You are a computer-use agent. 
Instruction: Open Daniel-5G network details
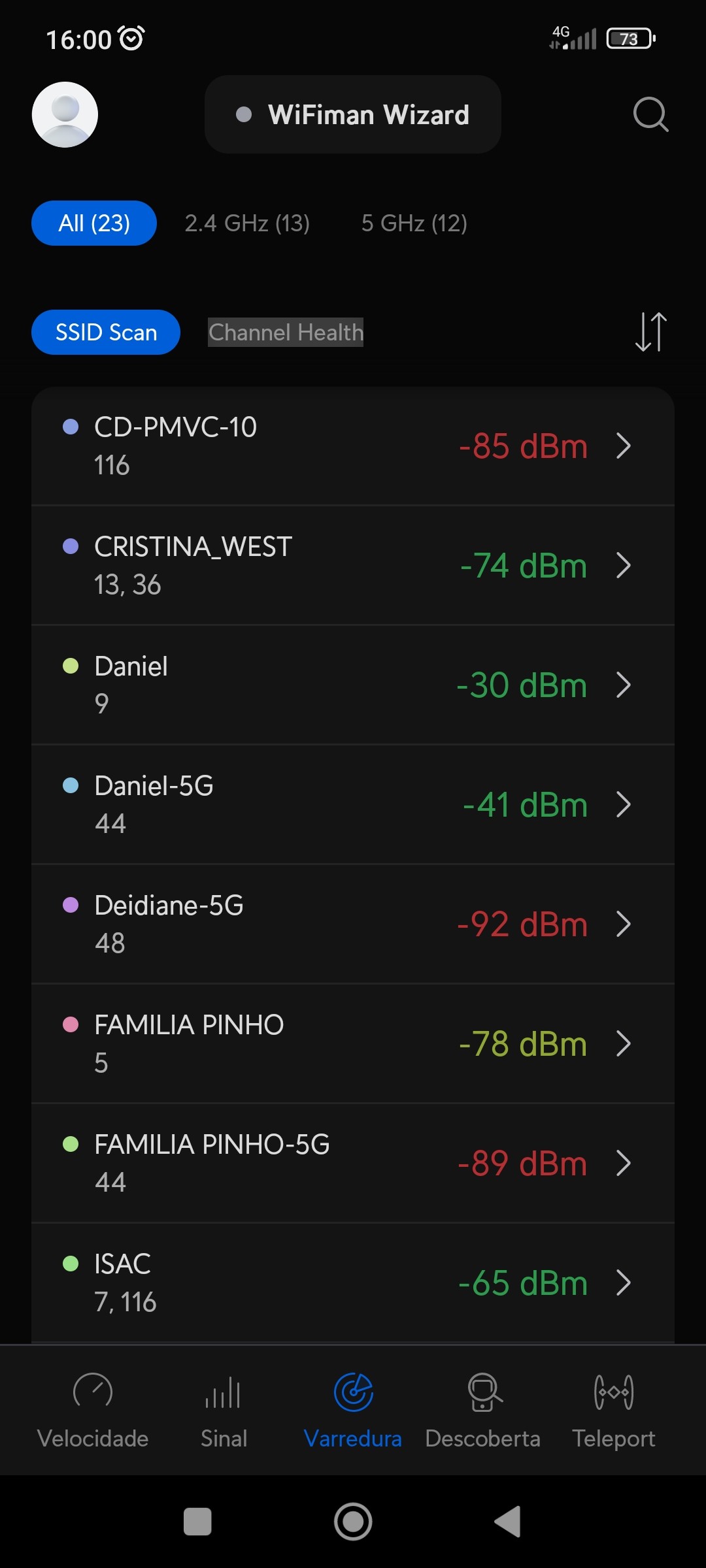[x=353, y=805]
